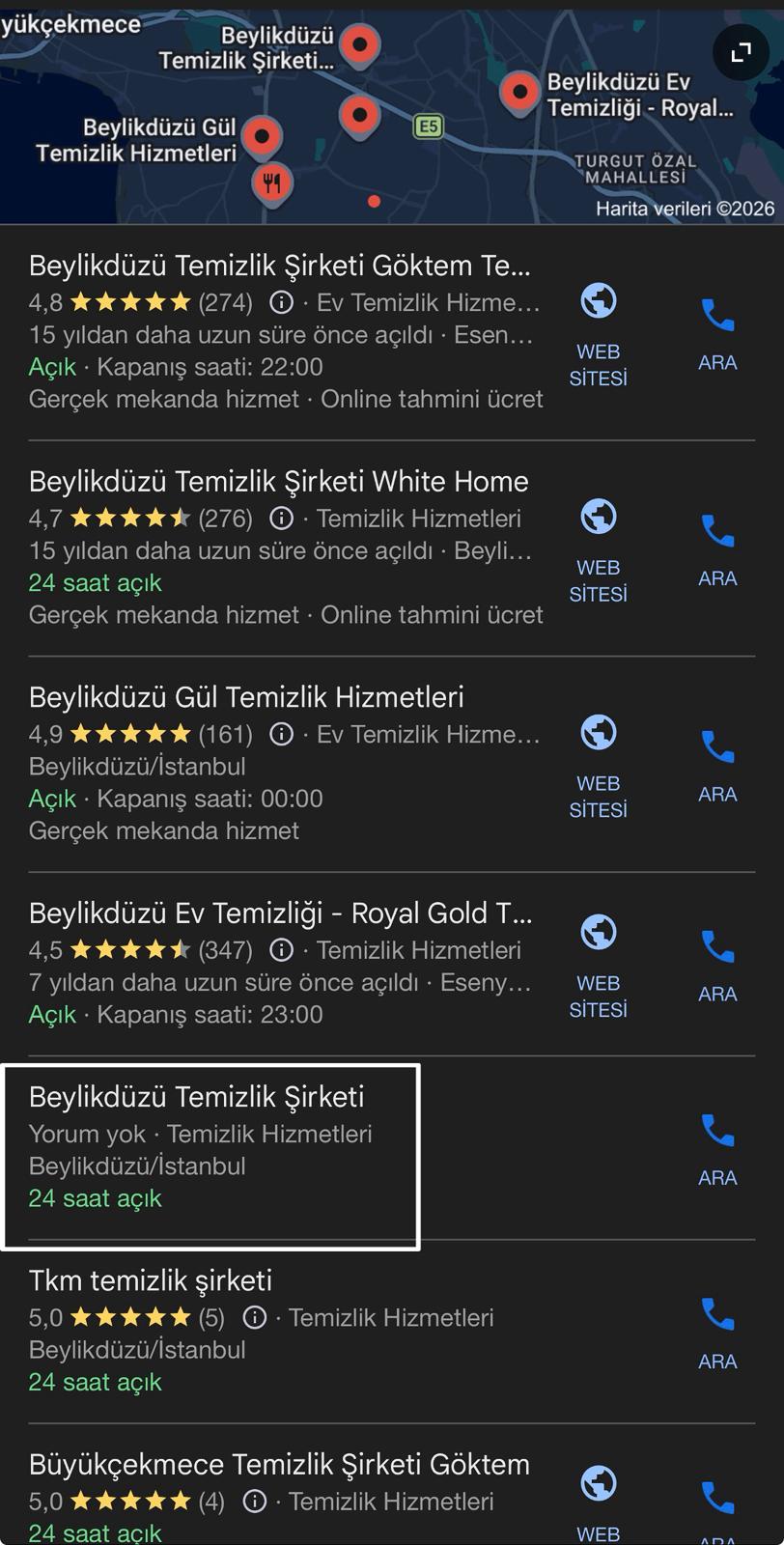Viewport: 784px width, 1545px height.
Task: Call Tkm temizlik şirketi
Action: tap(717, 1333)
